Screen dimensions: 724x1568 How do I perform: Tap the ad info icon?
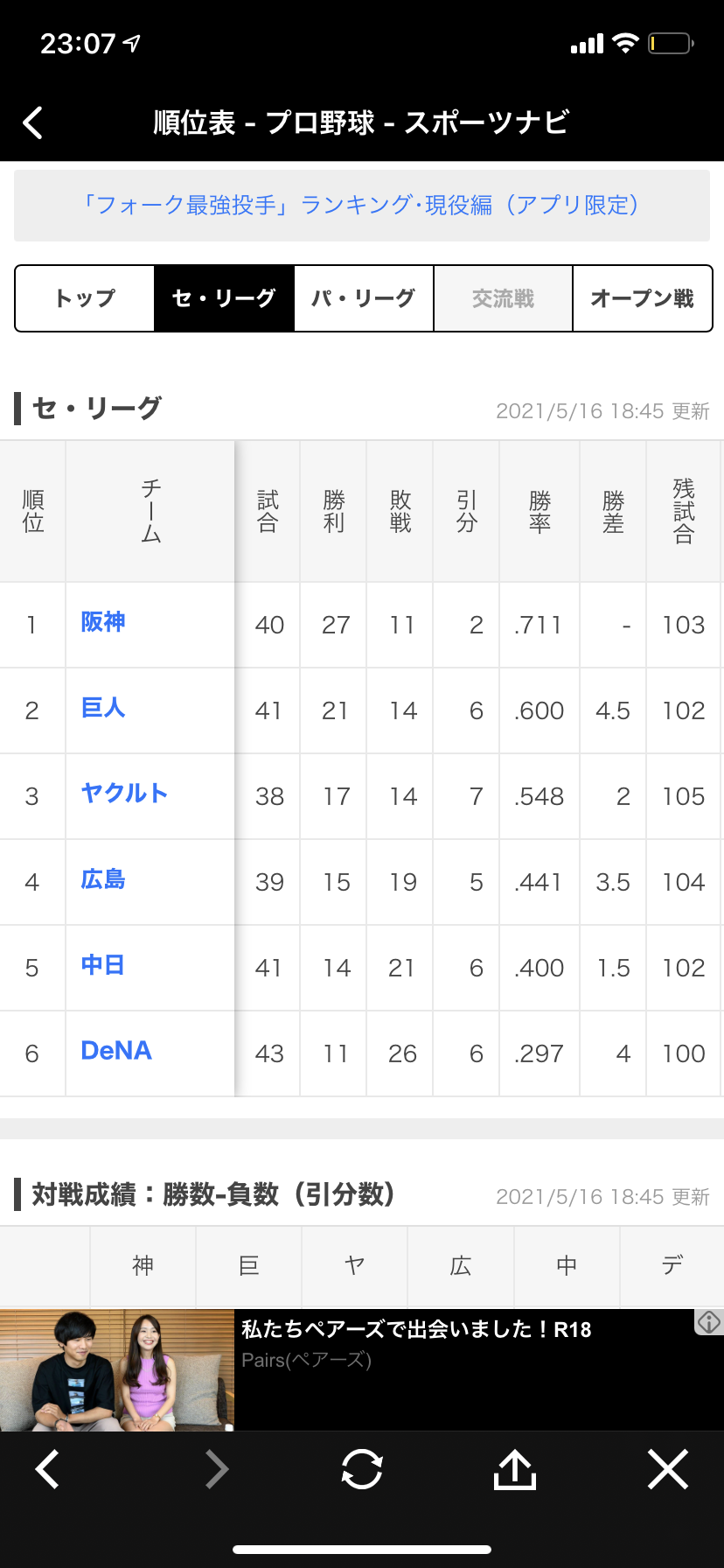(x=709, y=1322)
